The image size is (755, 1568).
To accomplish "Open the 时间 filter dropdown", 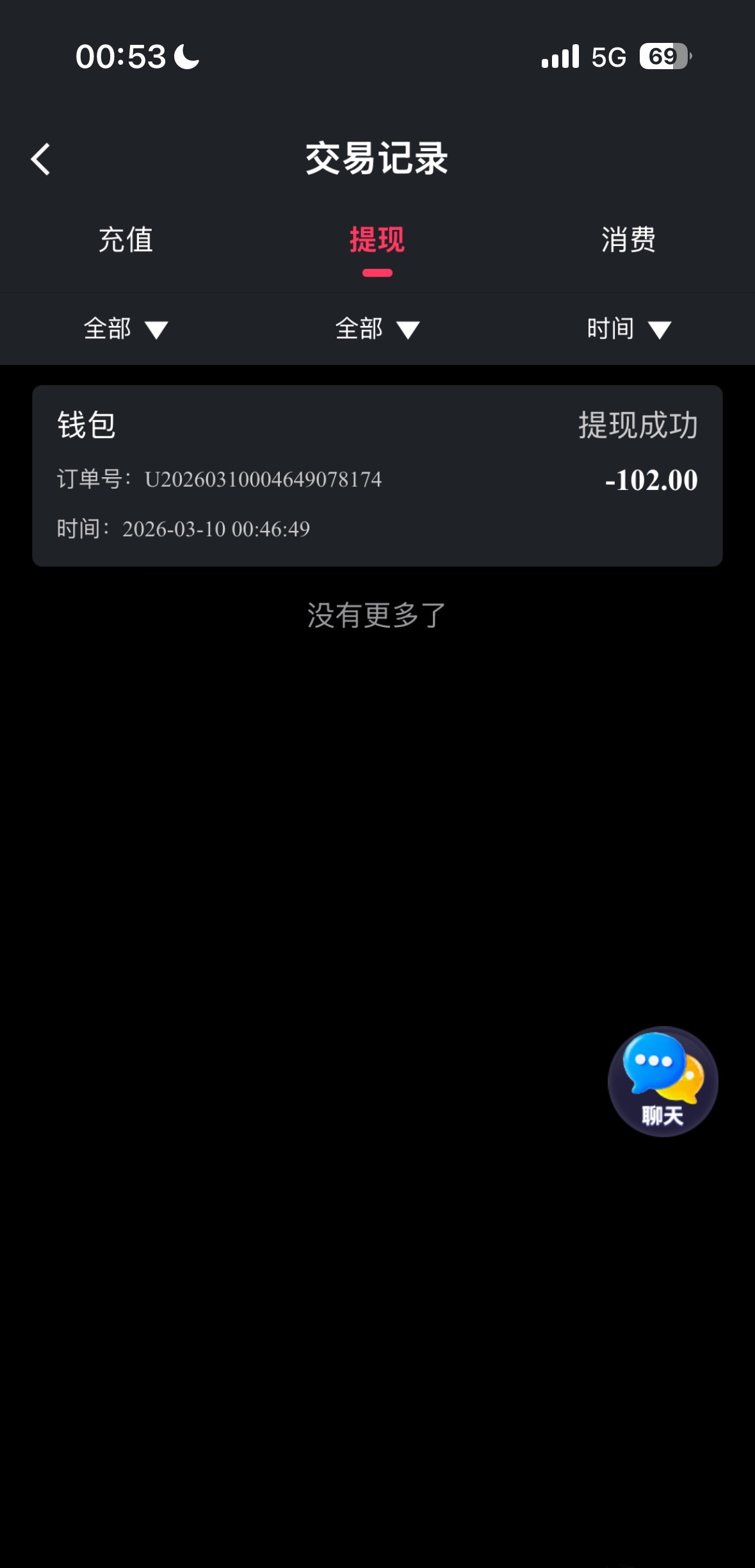I will tap(628, 329).
